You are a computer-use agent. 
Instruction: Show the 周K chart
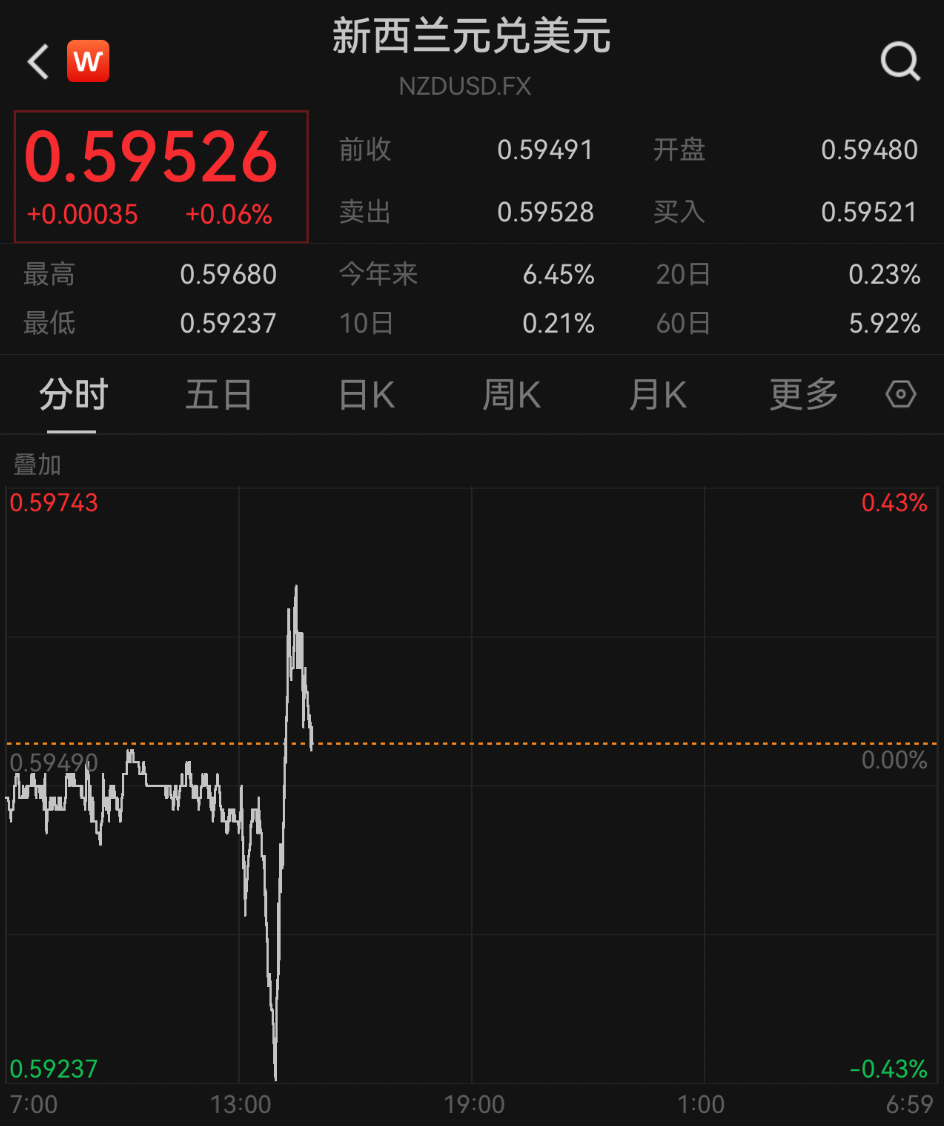[511, 395]
